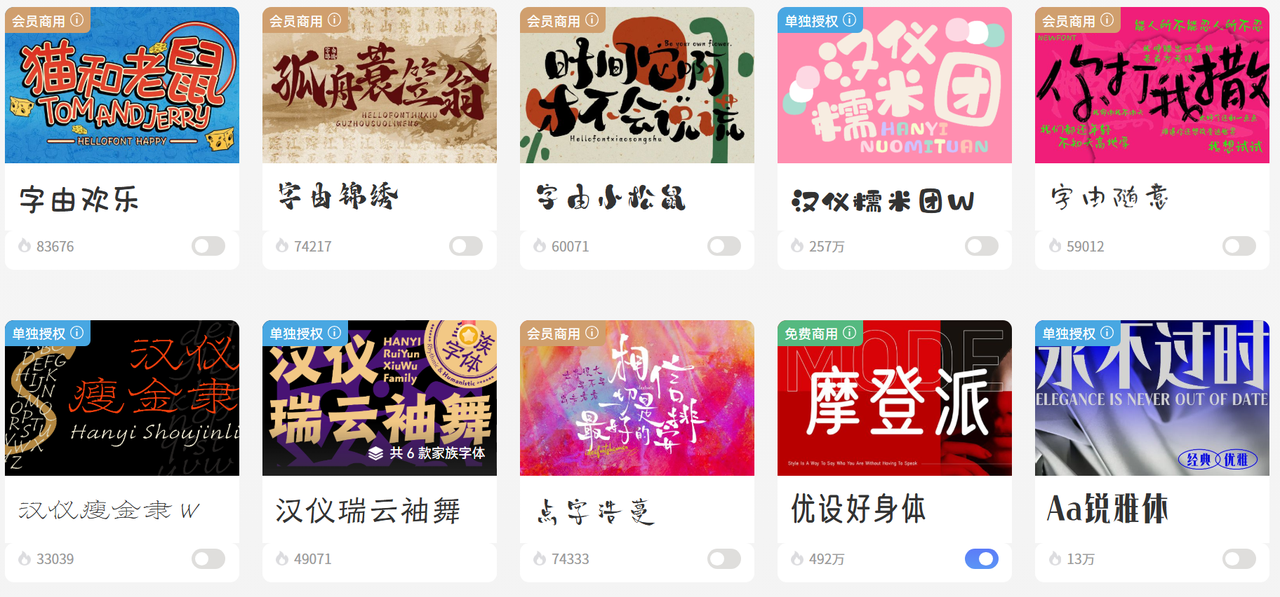View 单独授权 license info for 汉仪瘦金隶 W
The height and width of the screenshot is (597, 1280).
pos(77,333)
